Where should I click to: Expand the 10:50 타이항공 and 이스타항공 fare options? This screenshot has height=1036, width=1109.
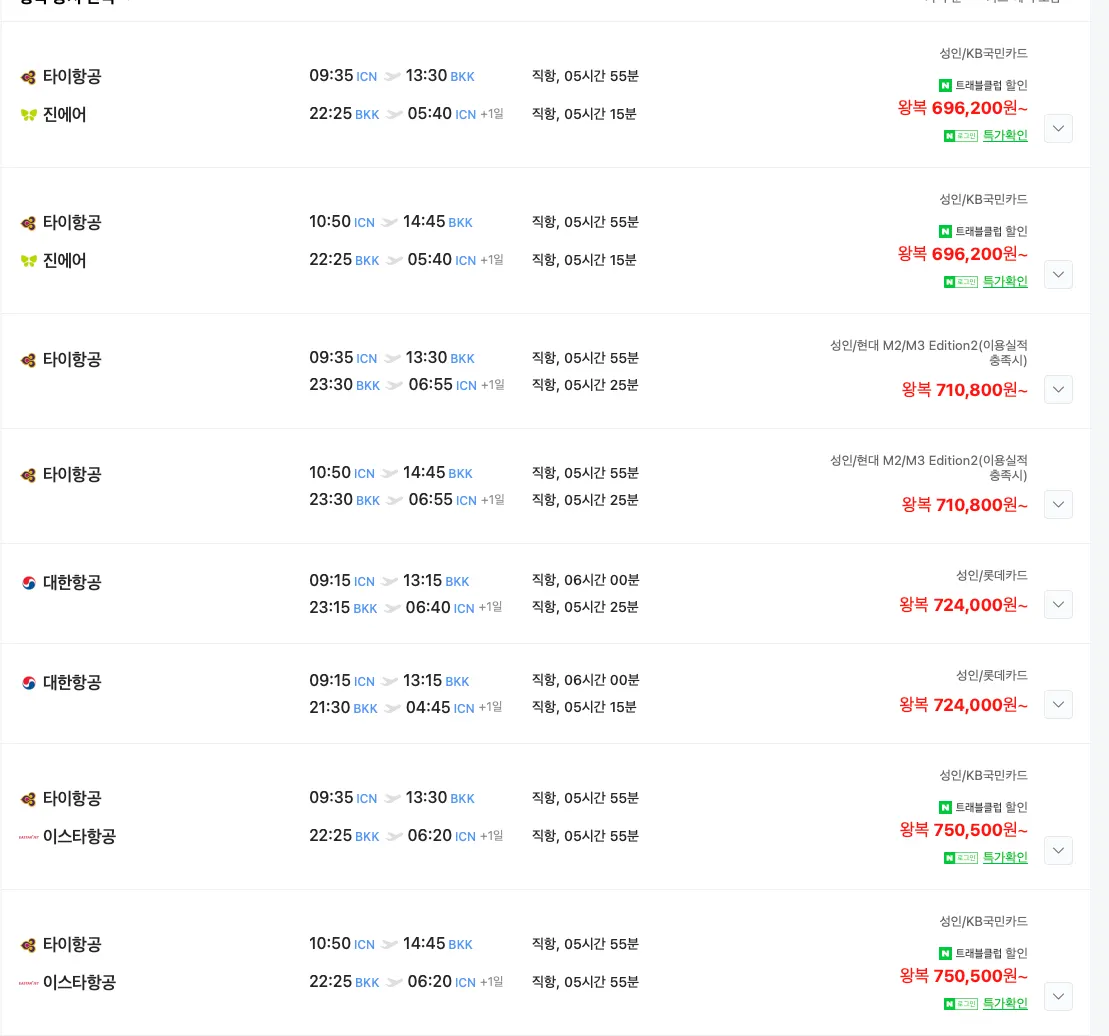(1058, 997)
